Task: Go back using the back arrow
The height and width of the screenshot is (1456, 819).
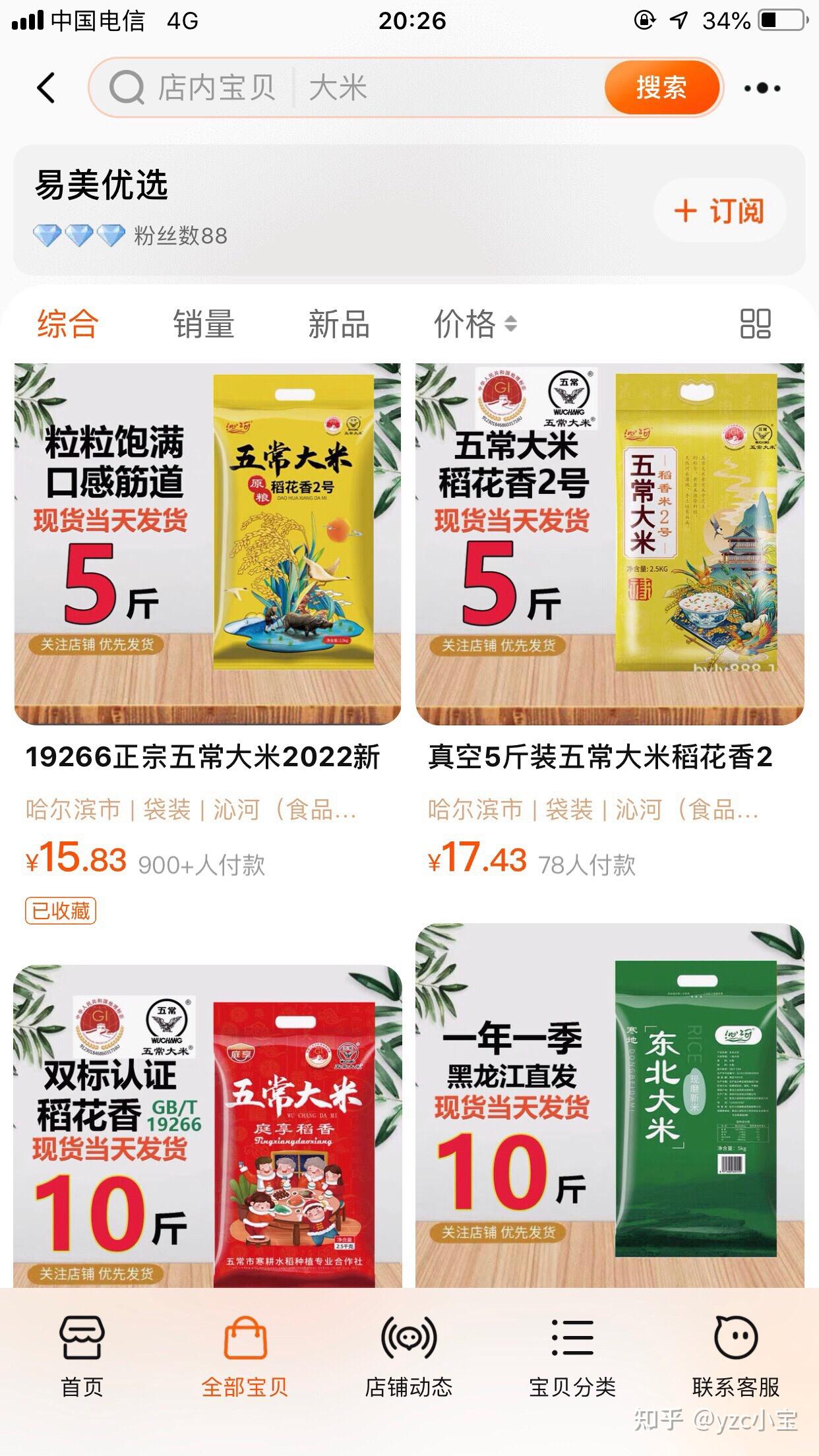Action: coord(46,88)
